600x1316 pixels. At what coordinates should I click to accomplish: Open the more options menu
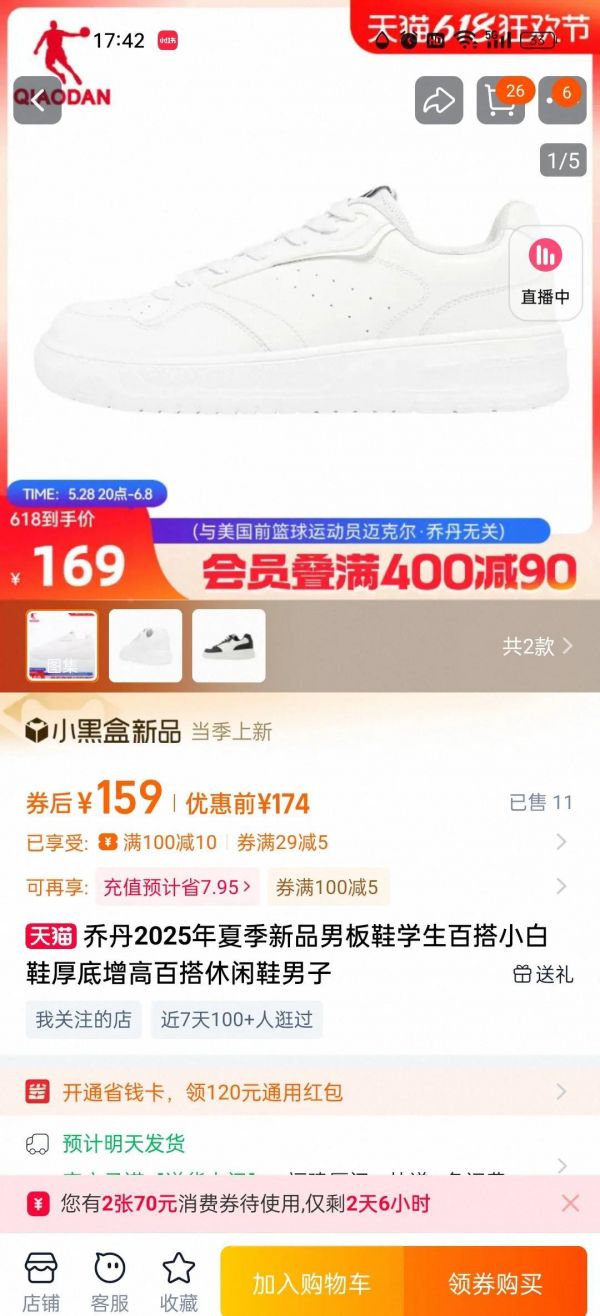(562, 101)
